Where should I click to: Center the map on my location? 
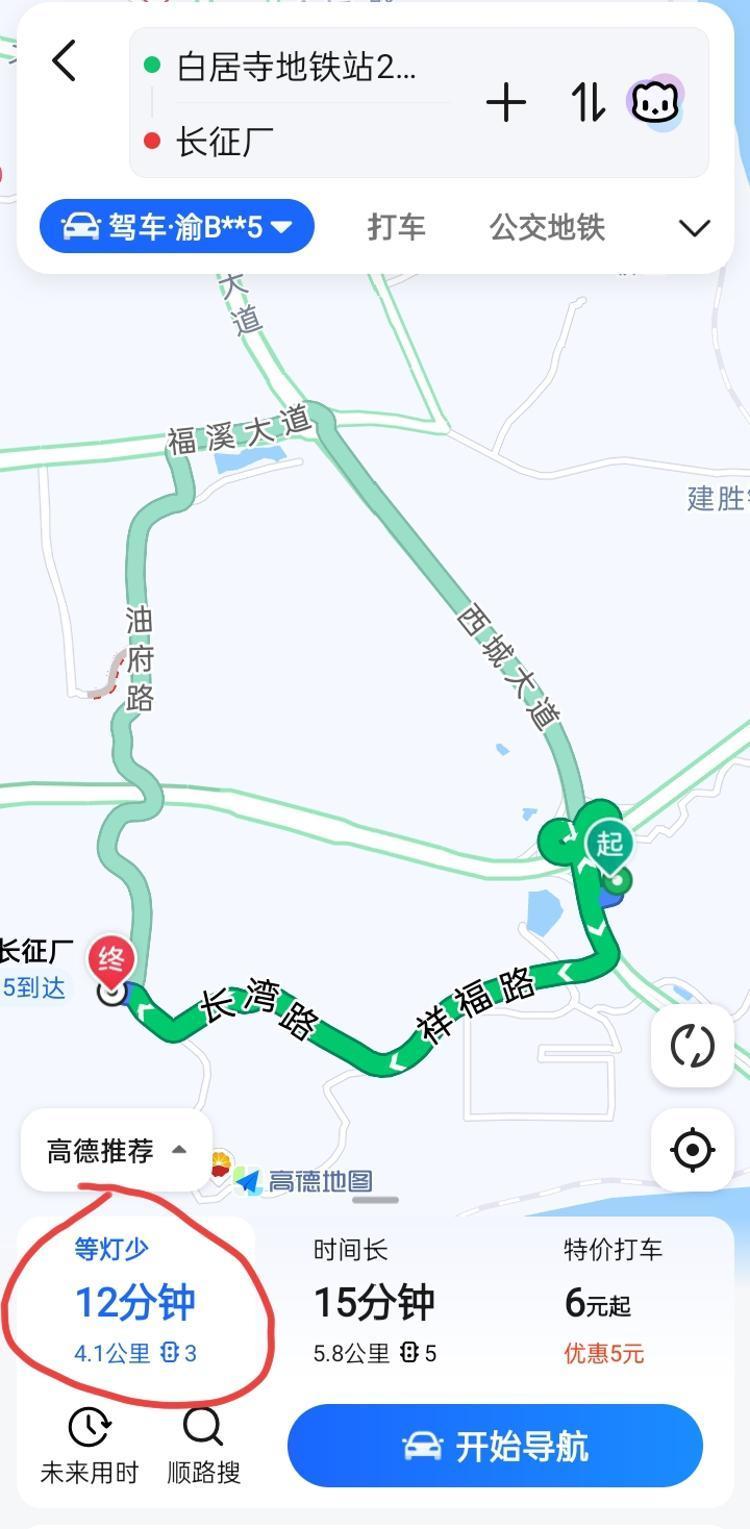pyautogui.click(x=692, y=1150)
